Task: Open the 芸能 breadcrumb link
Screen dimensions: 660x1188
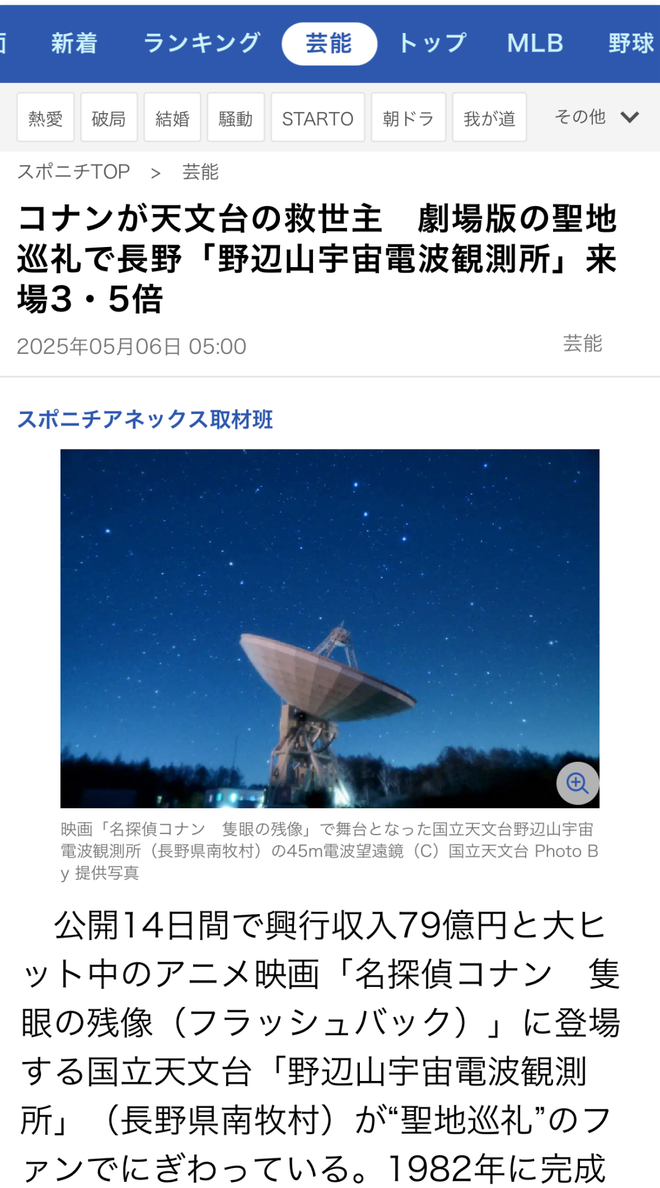Action: (200, 172)
